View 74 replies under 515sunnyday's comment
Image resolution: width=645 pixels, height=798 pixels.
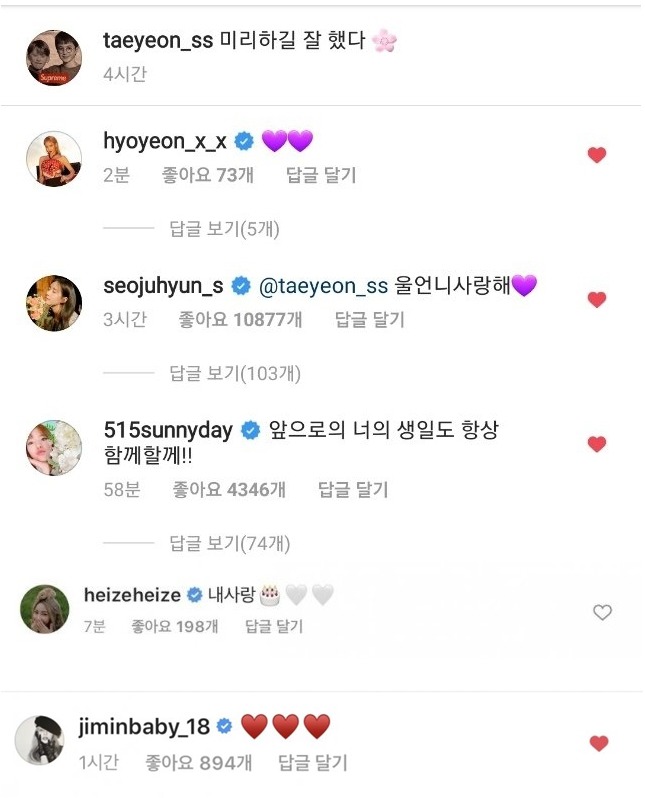click(x=230, y=544)
